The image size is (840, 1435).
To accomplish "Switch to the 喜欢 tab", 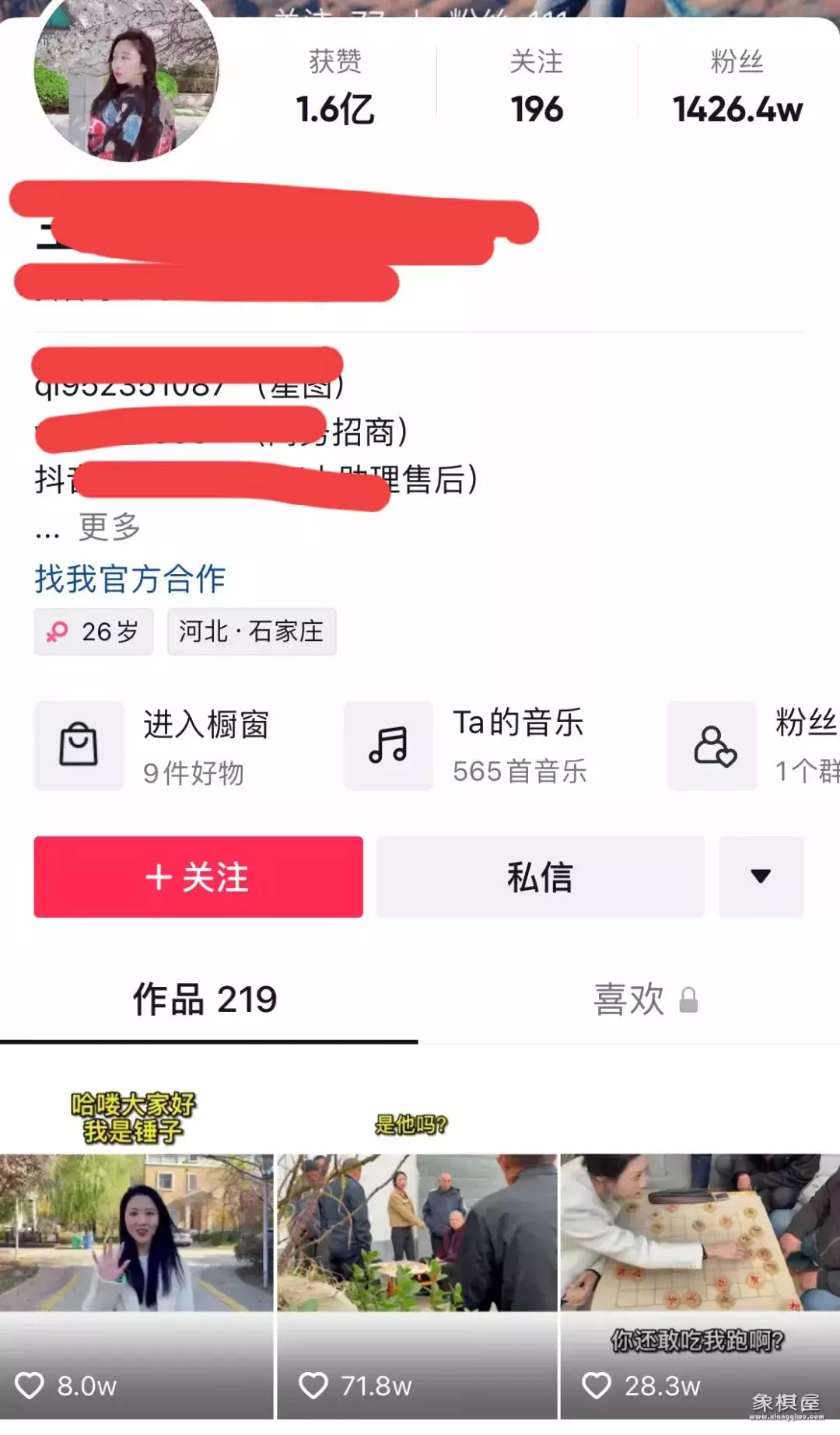I will 632,999.
